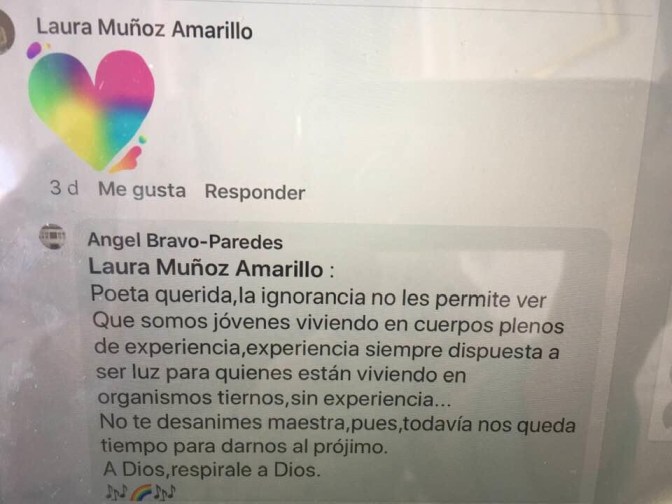The width and height of the screenshot is (672, 504).
Task: Tap Angel Bravo-Paredes' avatar picture
Action: (51, 239)
